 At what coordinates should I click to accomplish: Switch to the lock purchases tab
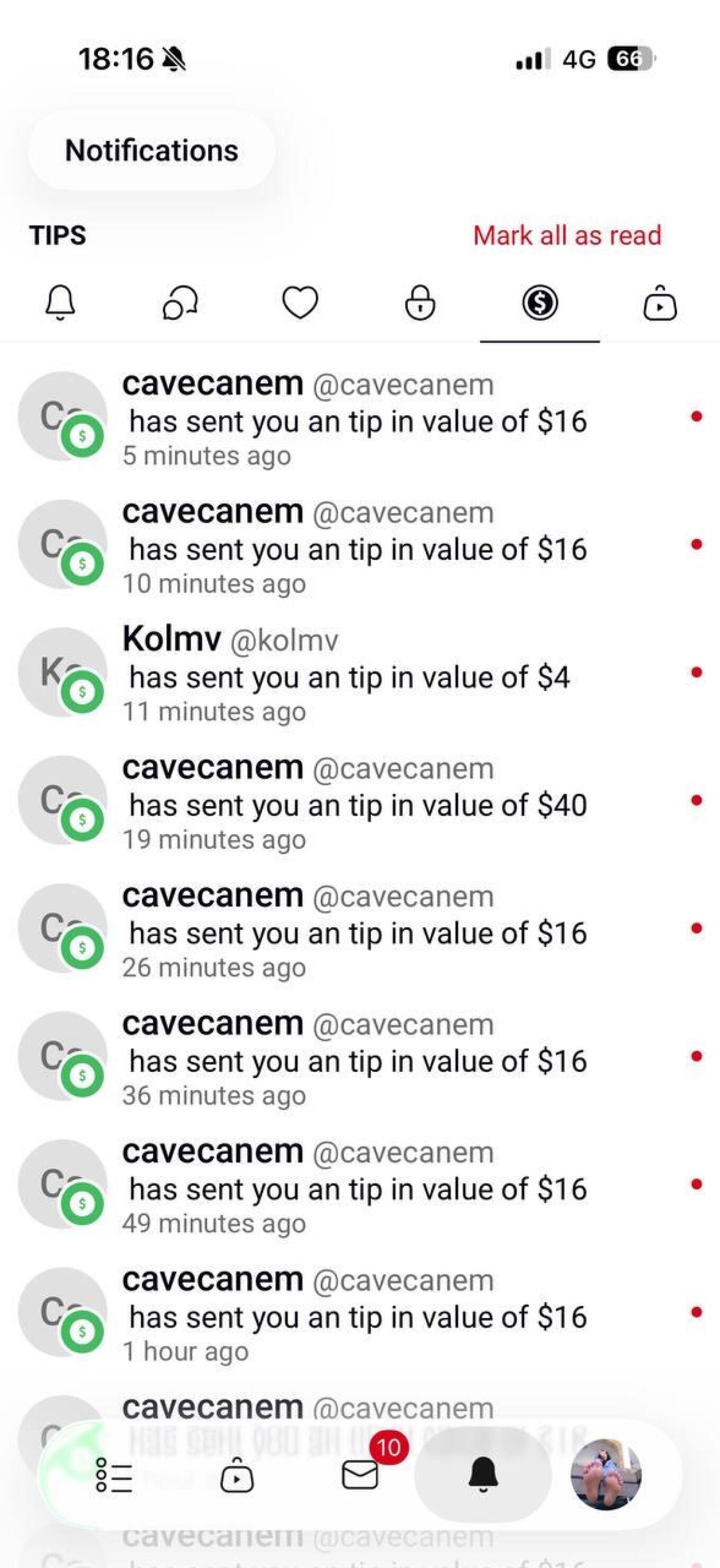420,302
